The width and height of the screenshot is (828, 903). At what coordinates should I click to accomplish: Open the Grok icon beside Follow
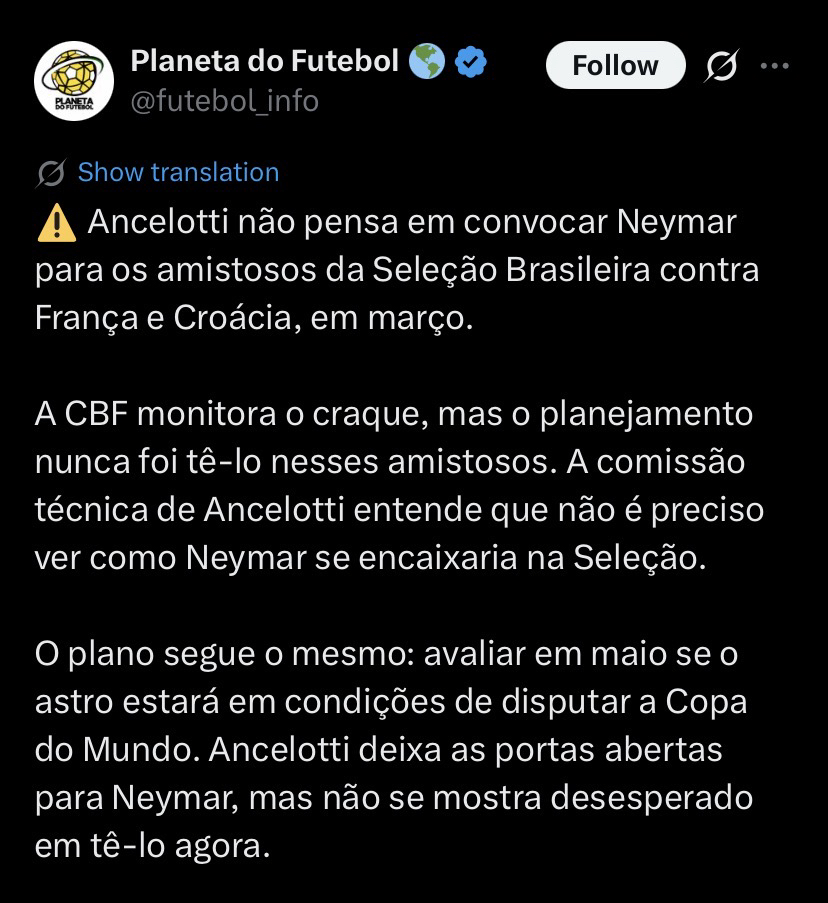(720, 67)
